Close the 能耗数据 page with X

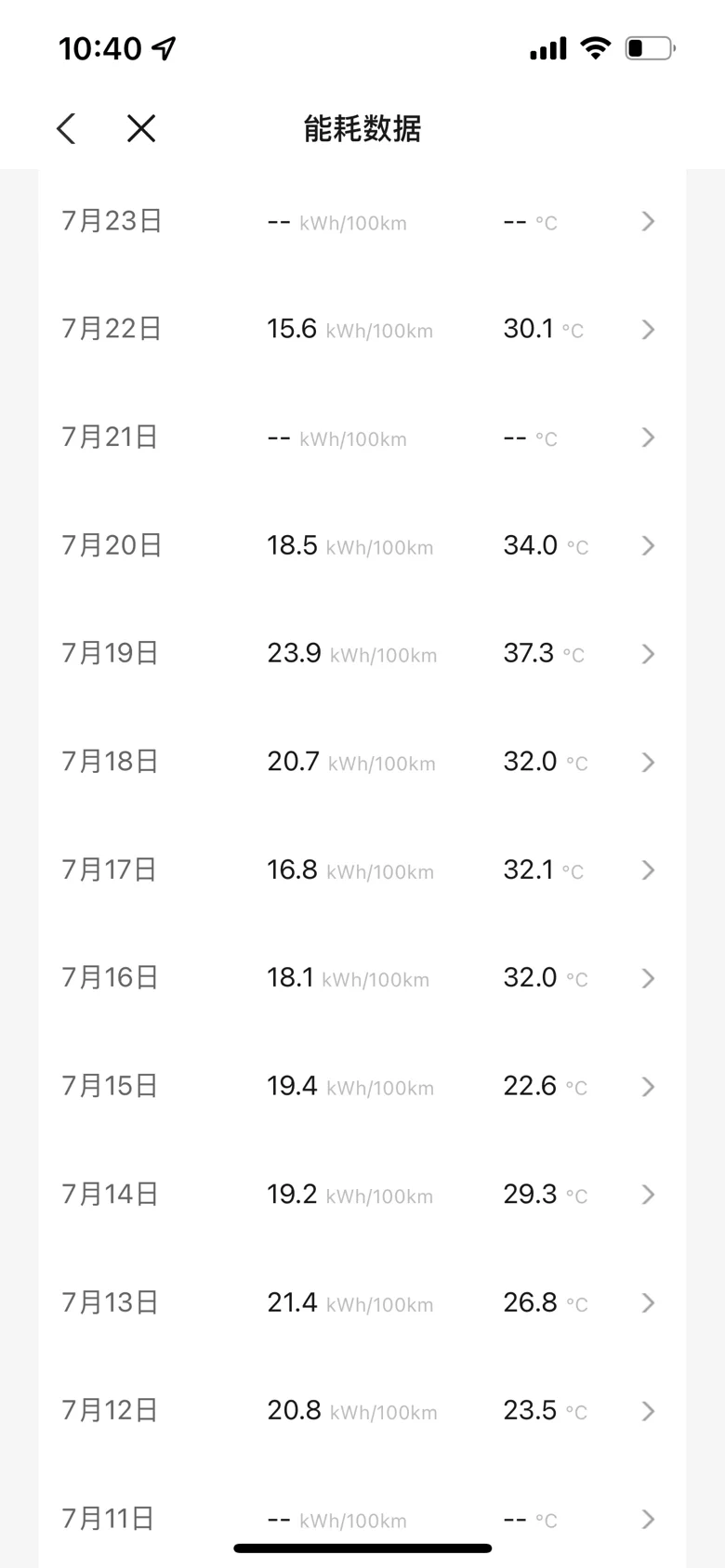coord(141,128)
